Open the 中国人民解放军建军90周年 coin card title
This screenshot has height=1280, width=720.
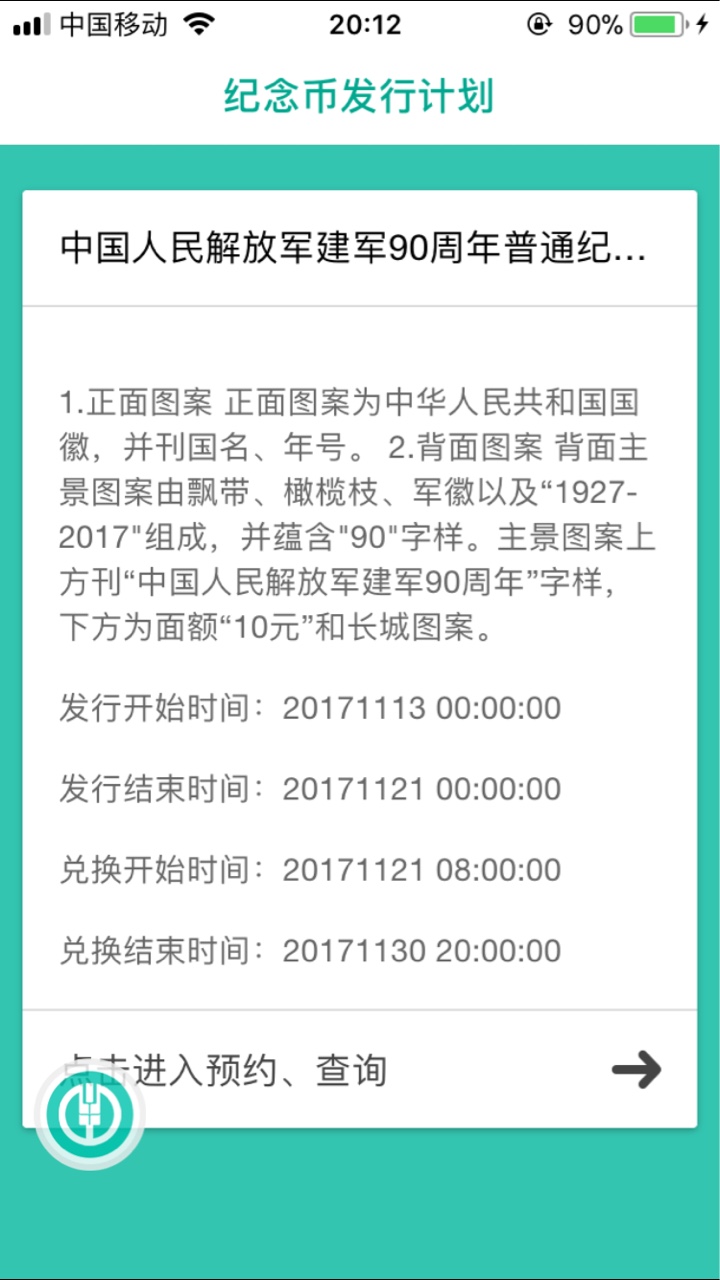pyautogui.click(x=353, y=249)
